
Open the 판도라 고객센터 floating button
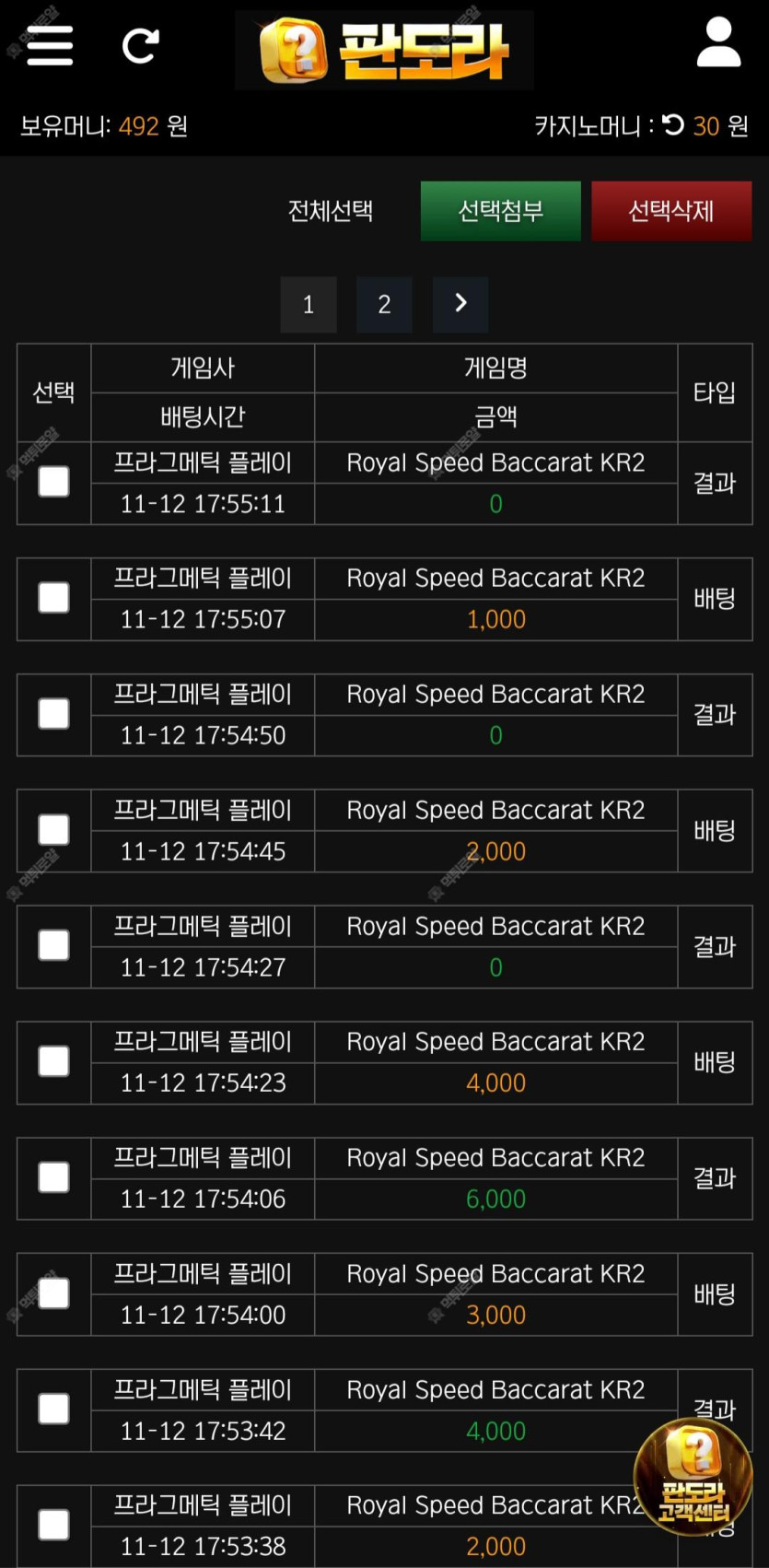coord(693,1478)
